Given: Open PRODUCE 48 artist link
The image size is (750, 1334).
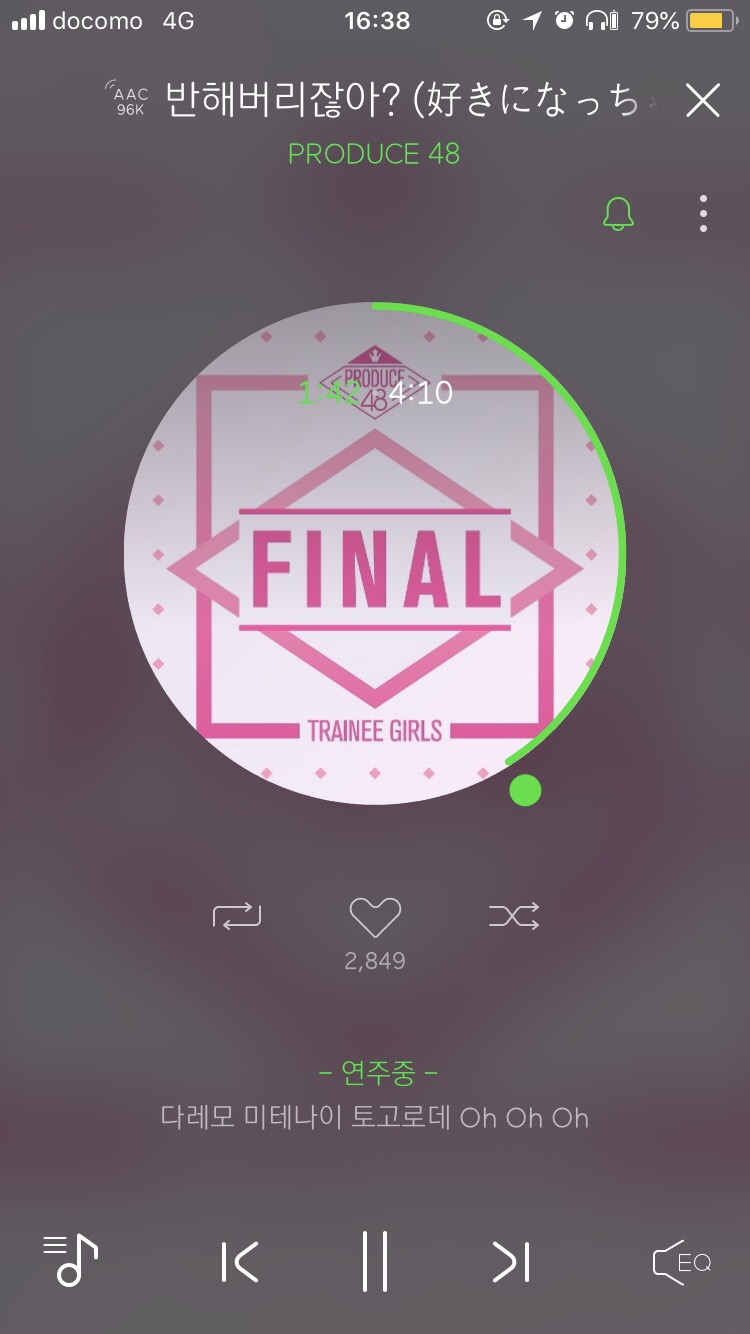Looking at the screenshot, I should click(374, 153).
